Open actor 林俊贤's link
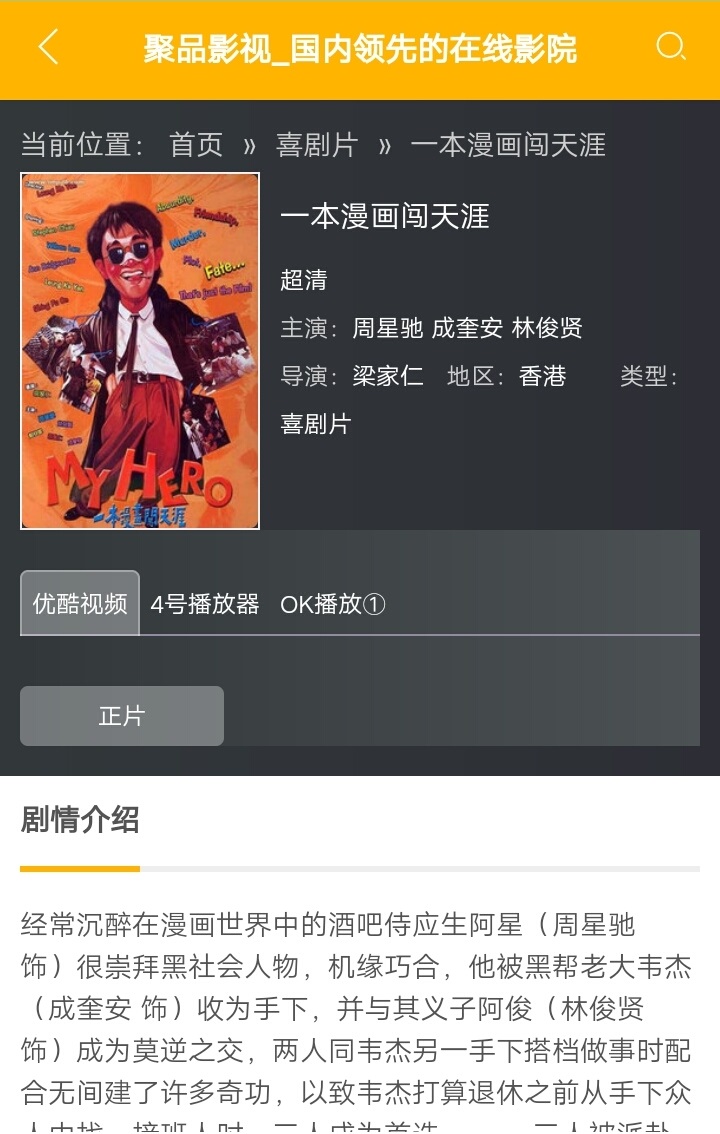The image size is (720, 1134). click(547, 328)
